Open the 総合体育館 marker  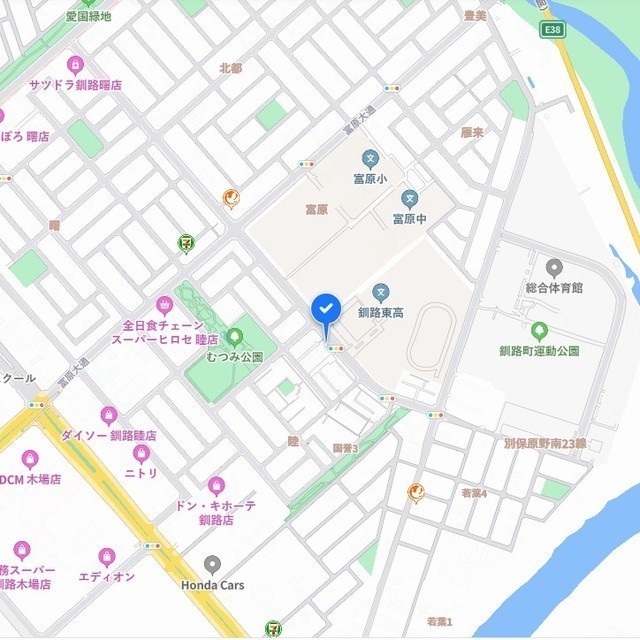(x=554, y=267)
